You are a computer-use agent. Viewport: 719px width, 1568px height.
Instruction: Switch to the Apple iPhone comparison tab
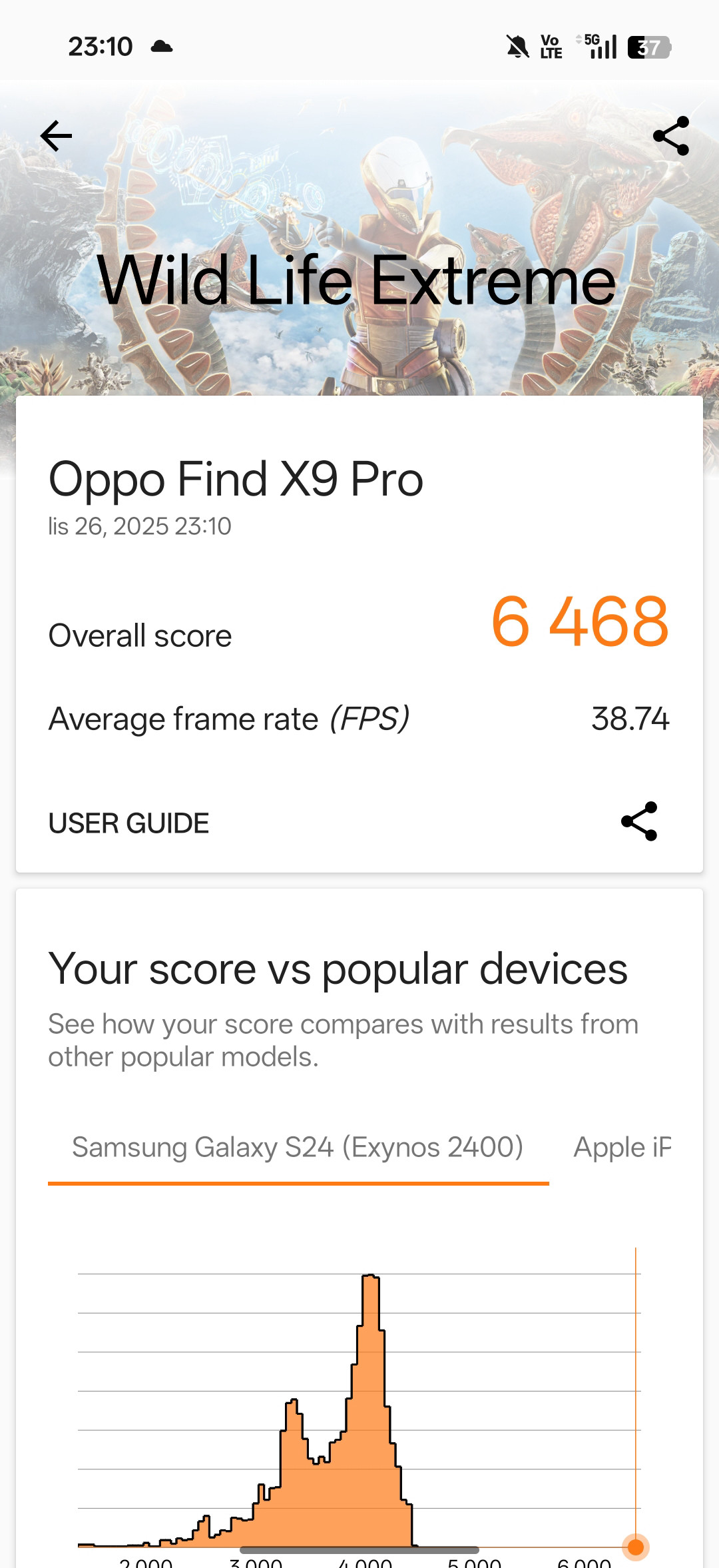coord(622,1148)
